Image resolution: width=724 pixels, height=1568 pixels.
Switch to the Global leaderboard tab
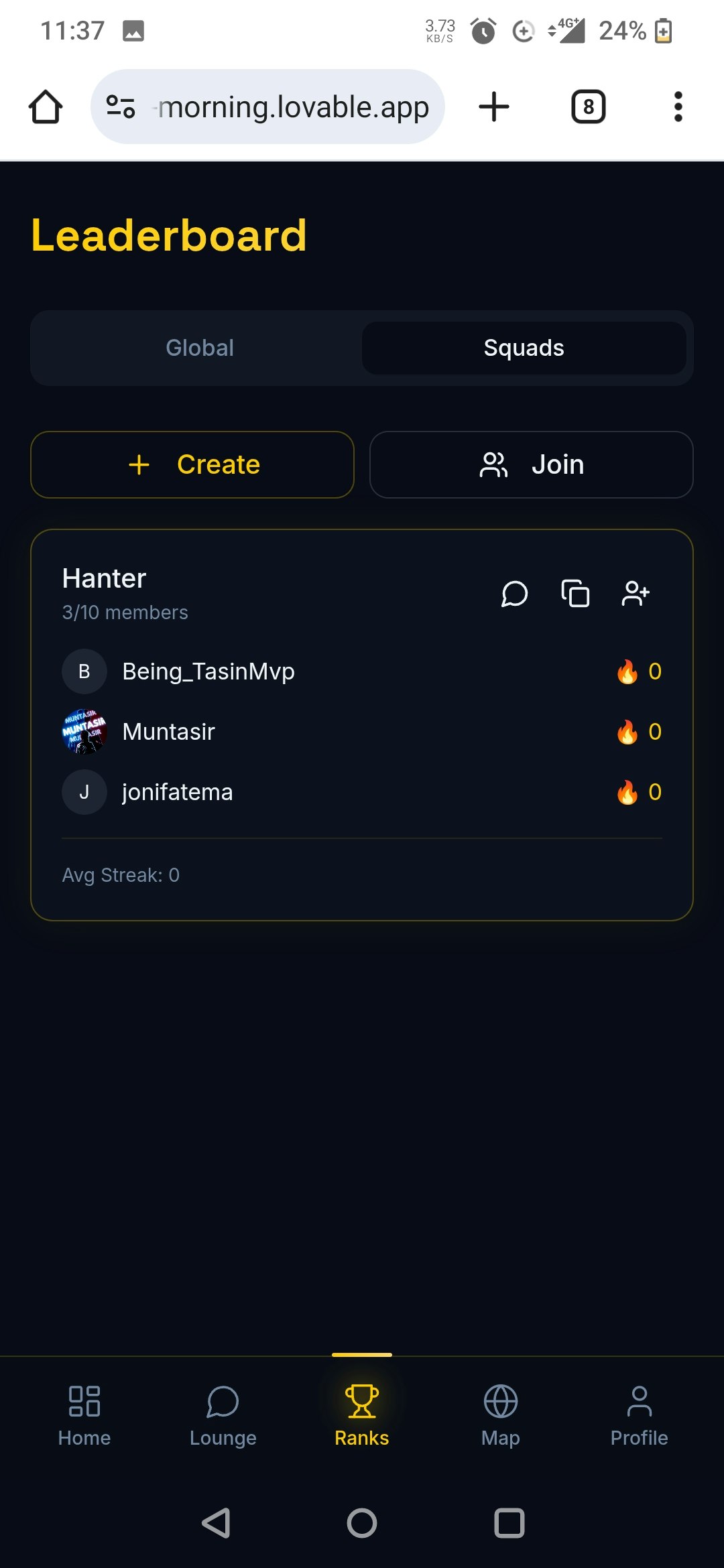pyautogui.click(x=199, y=348)
